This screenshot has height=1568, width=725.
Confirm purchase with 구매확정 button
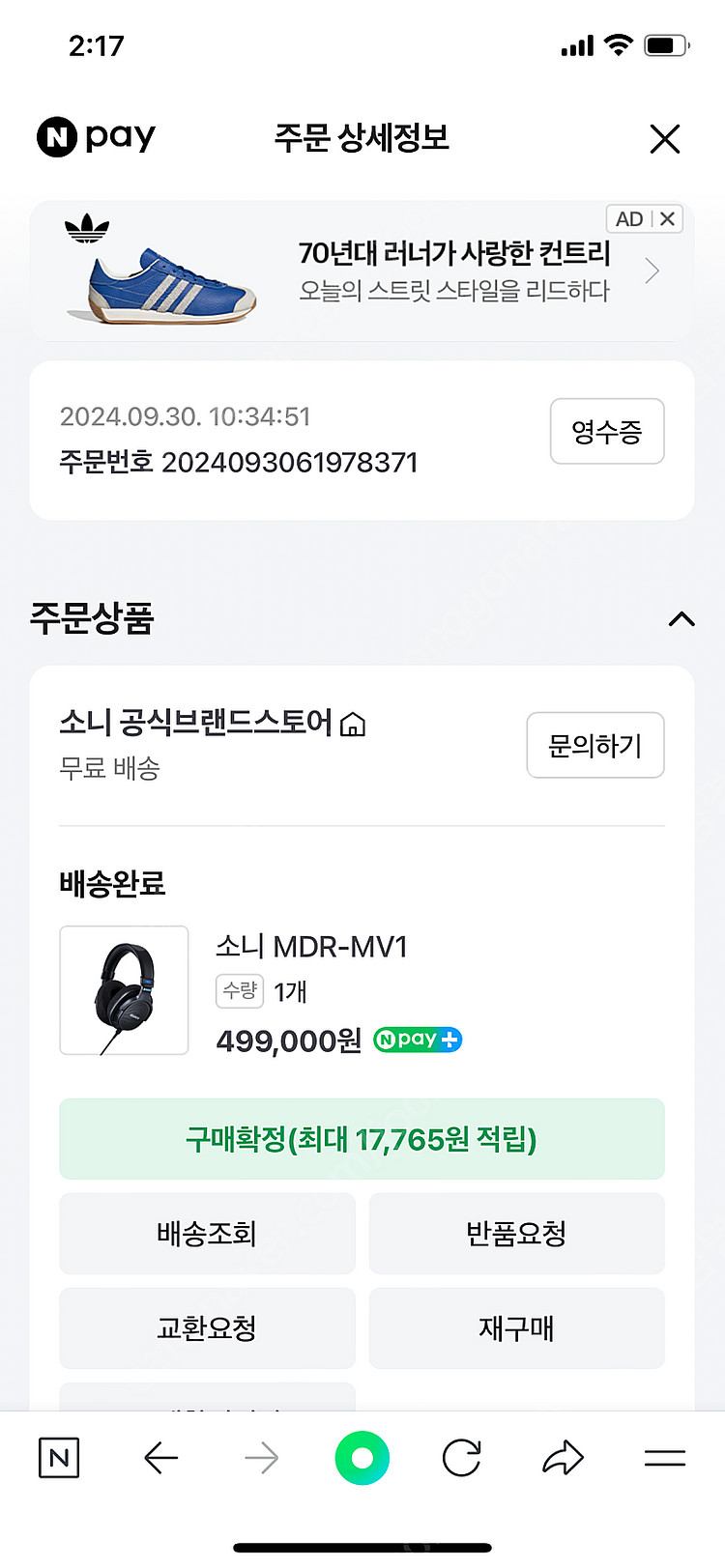[x=362, y=1139]
